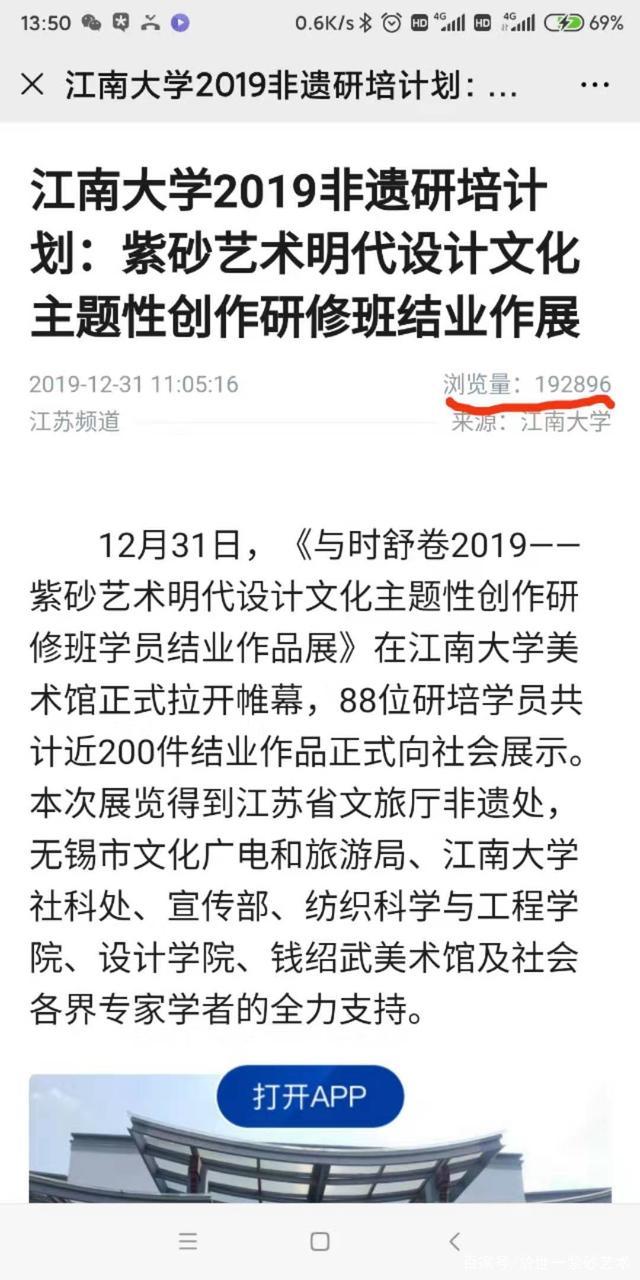Go back using the system back arrow

coord(454,1241)
